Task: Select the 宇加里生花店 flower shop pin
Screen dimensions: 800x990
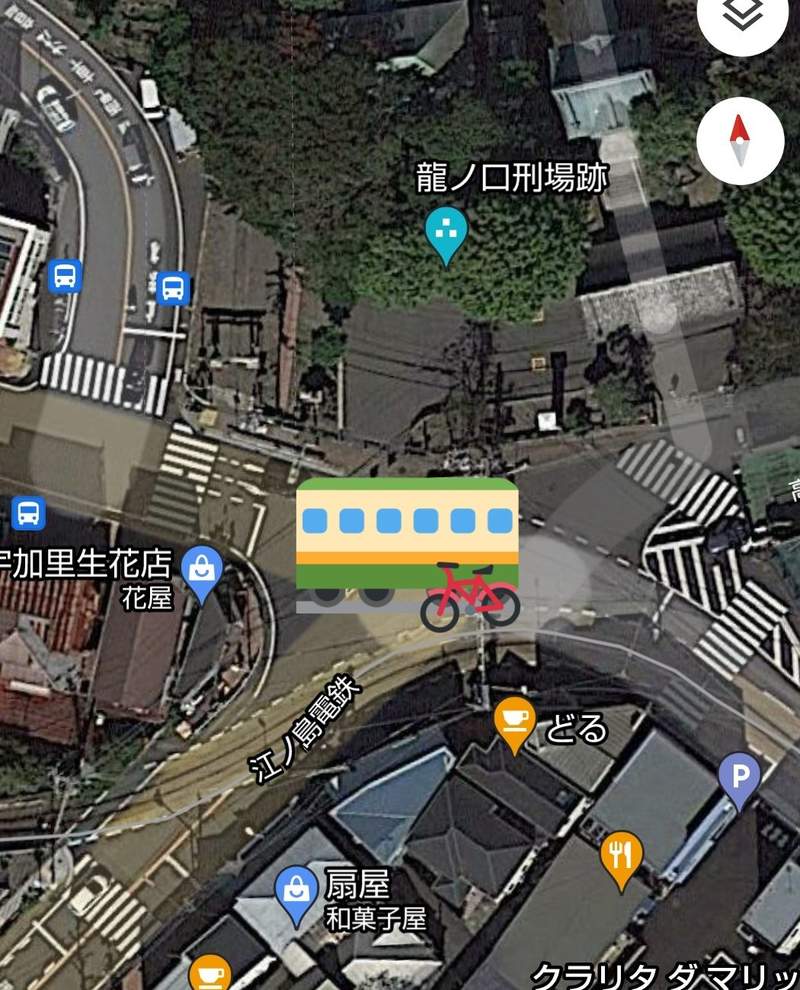Action: click(202, 574)
